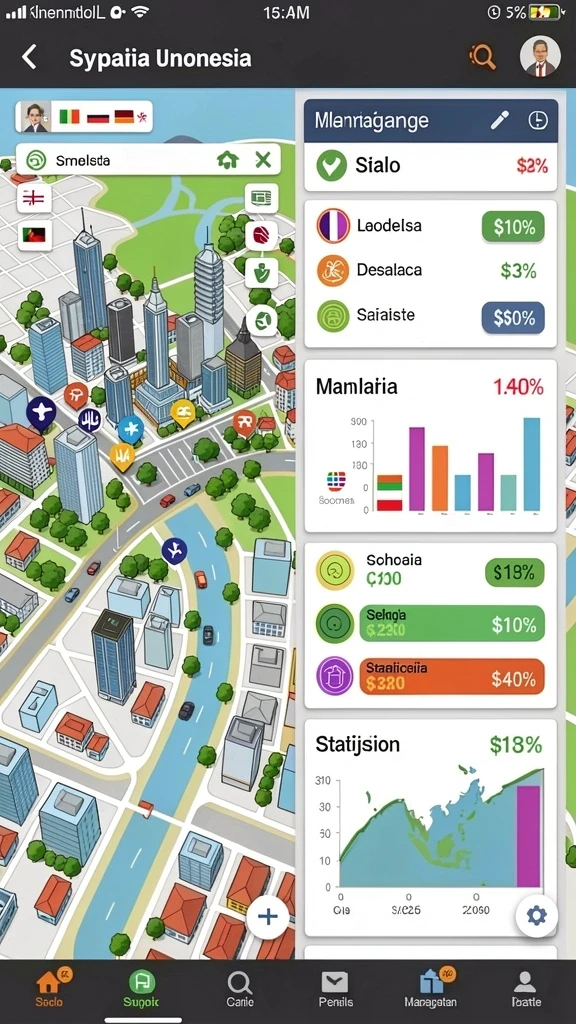Open the Sialo row
Screen dimensions: 576x1024
(x=431, y=166)
